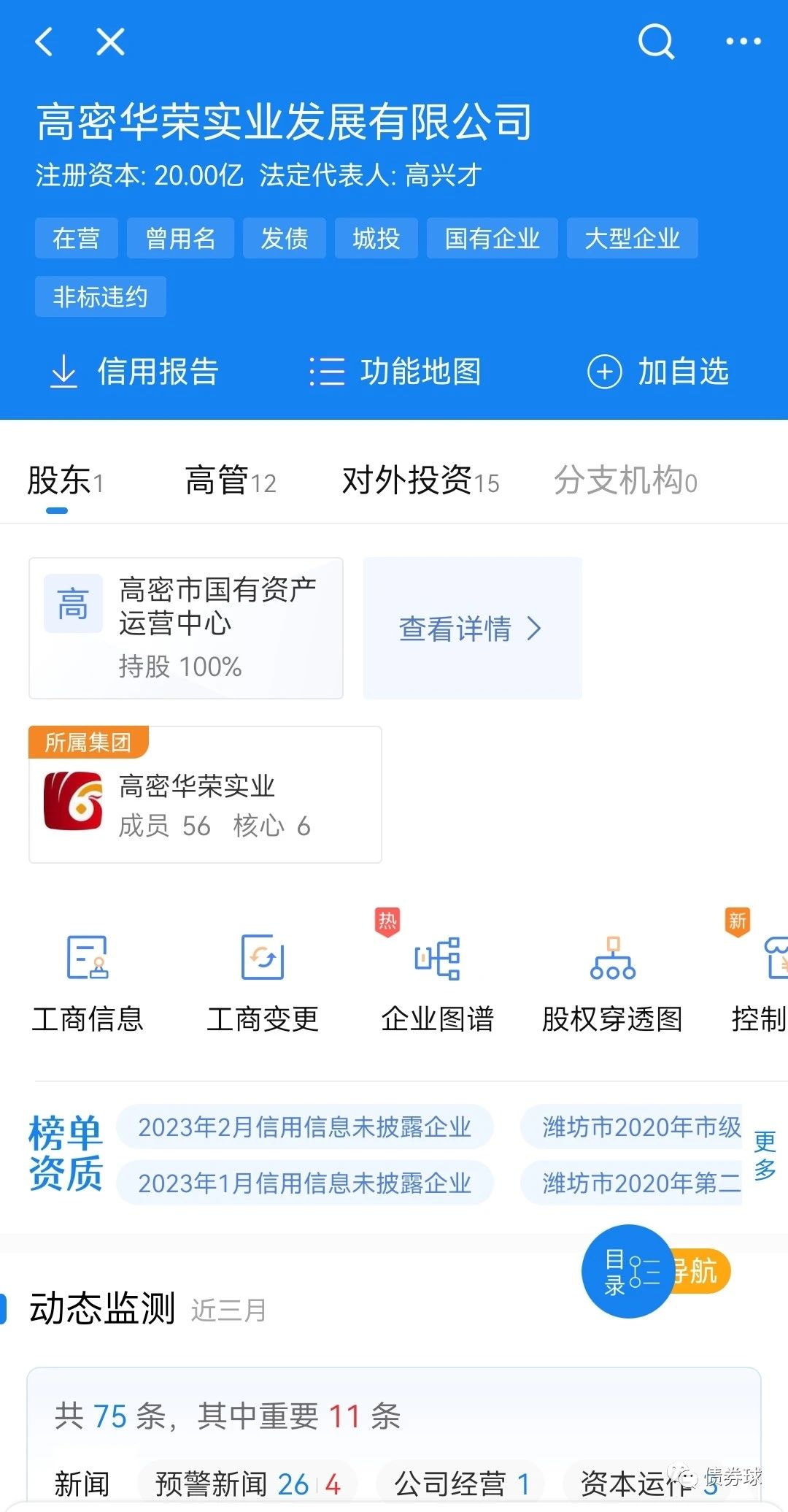Open the three-dot overflow menu

[x=743, y=42]
